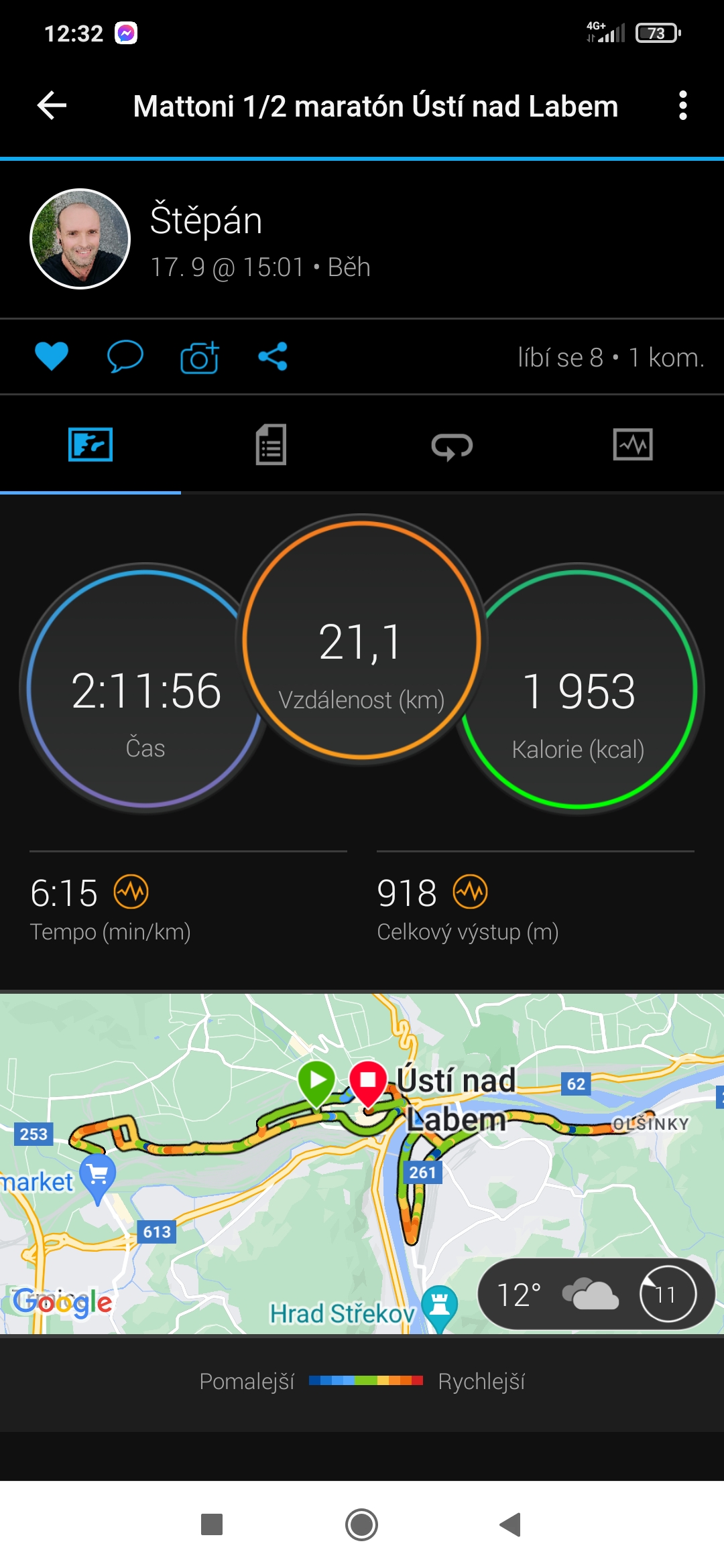Tap the system home button
This screenshot has width=724, height=1568.
pos(361,1524)
